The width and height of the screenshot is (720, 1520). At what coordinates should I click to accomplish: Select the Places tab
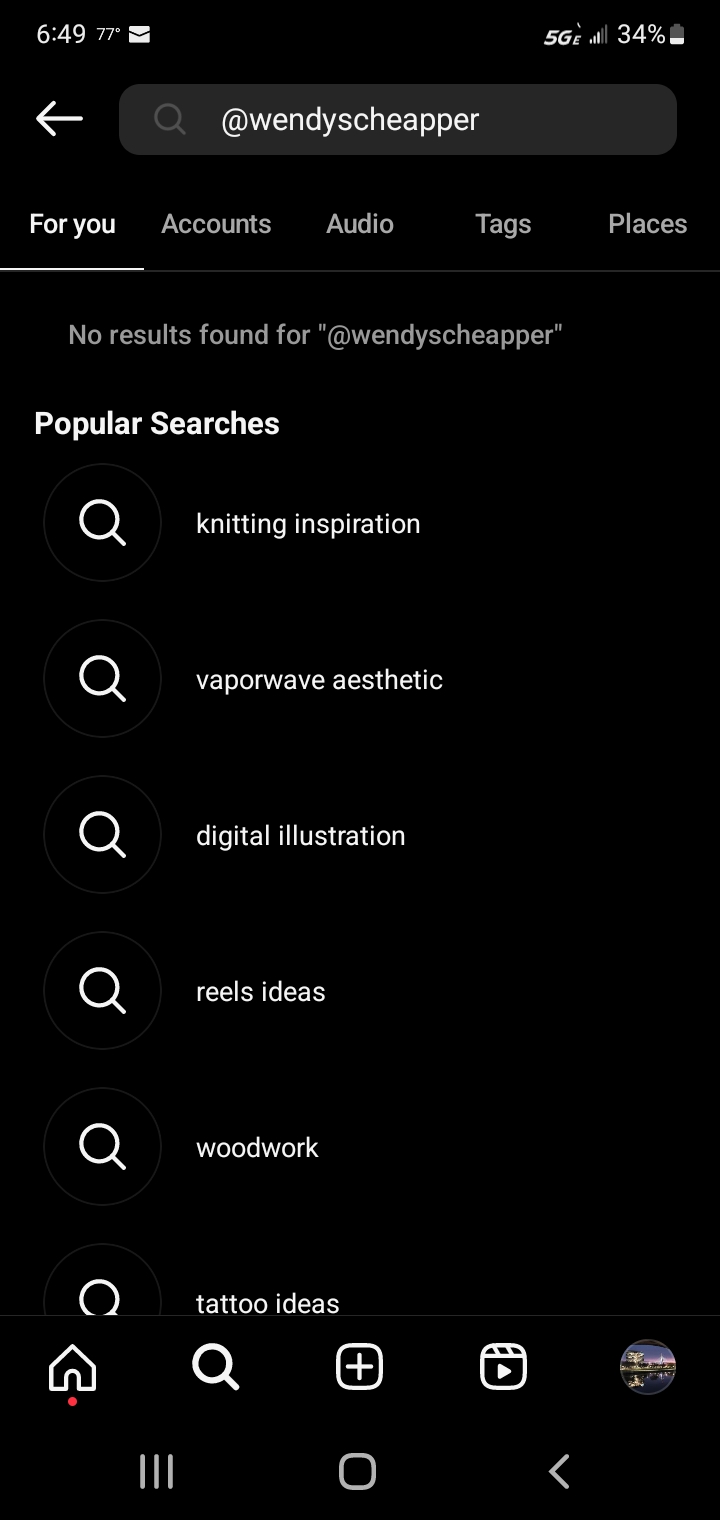(647, 224)
